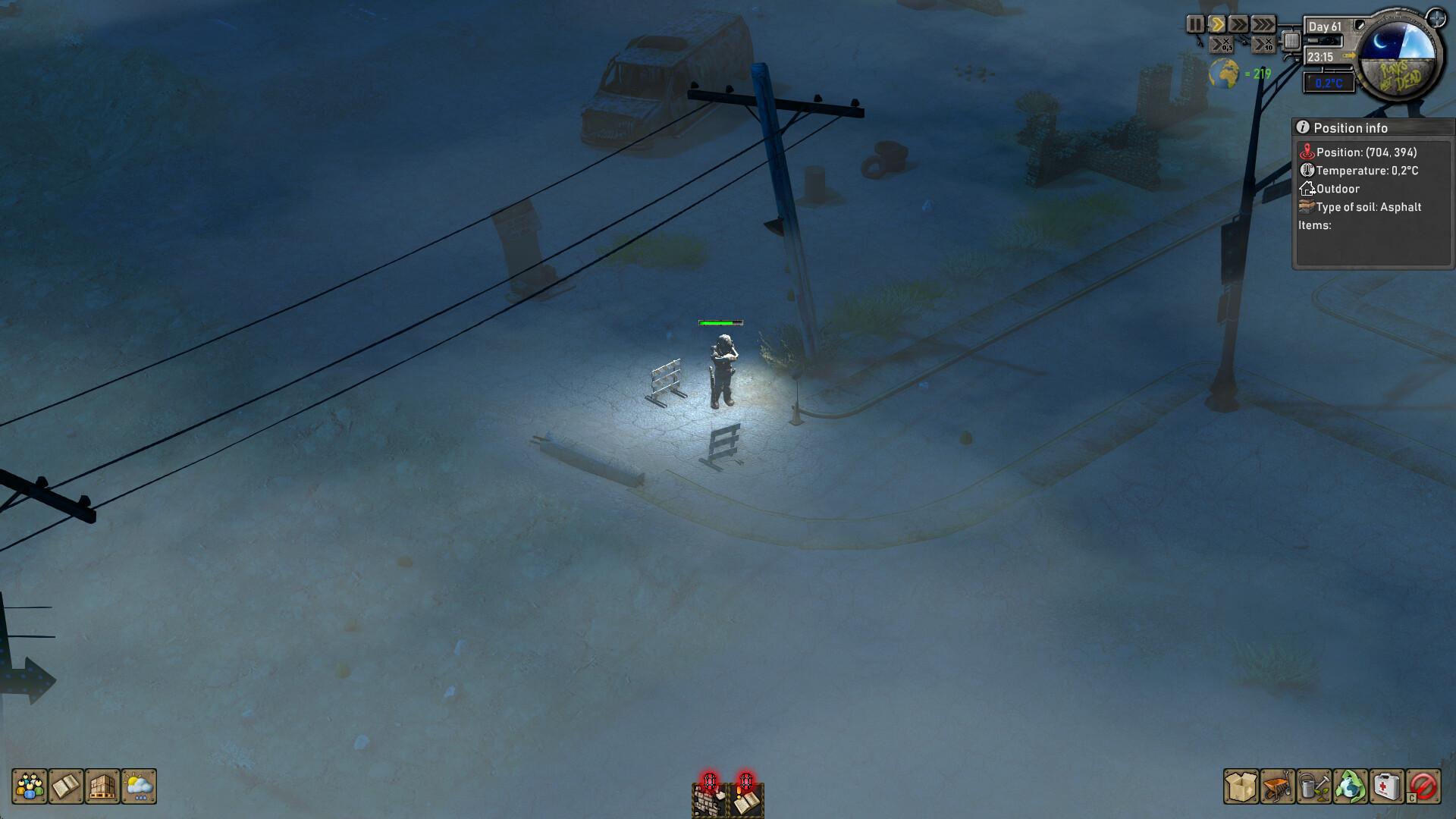Open the storage pallet inventory
This screenshot has width=1456, height=819.
point(102,786)
